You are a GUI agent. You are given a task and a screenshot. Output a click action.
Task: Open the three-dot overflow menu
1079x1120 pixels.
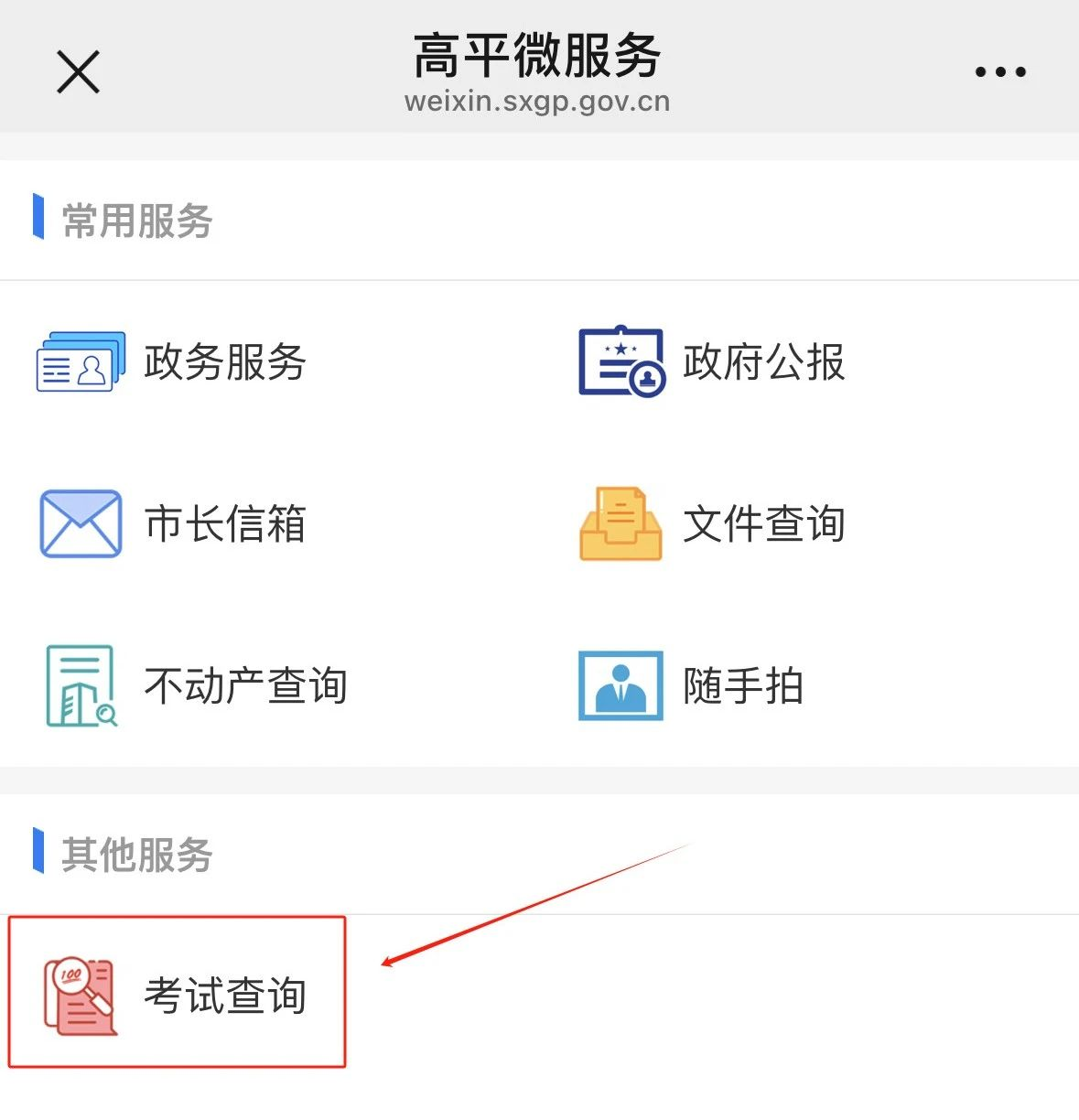click(999, 72)
